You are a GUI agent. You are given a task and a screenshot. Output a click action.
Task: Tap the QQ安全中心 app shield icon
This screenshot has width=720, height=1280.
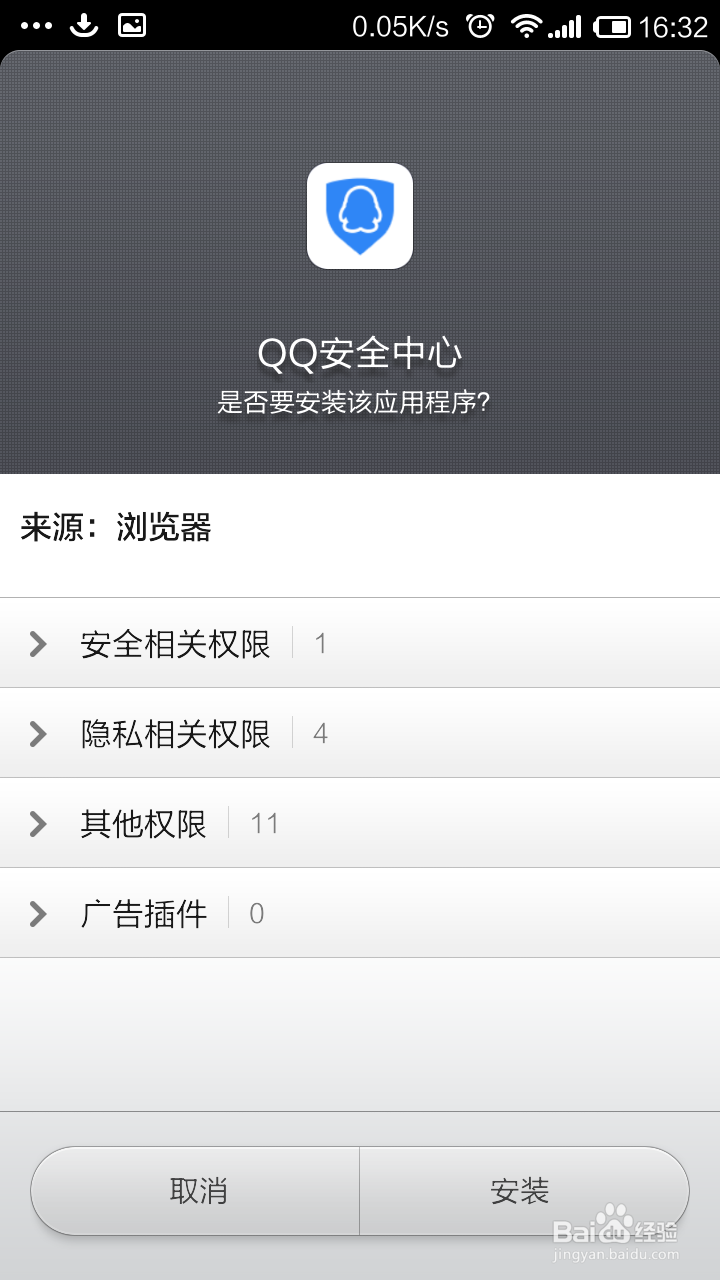(x=360, y=217)
